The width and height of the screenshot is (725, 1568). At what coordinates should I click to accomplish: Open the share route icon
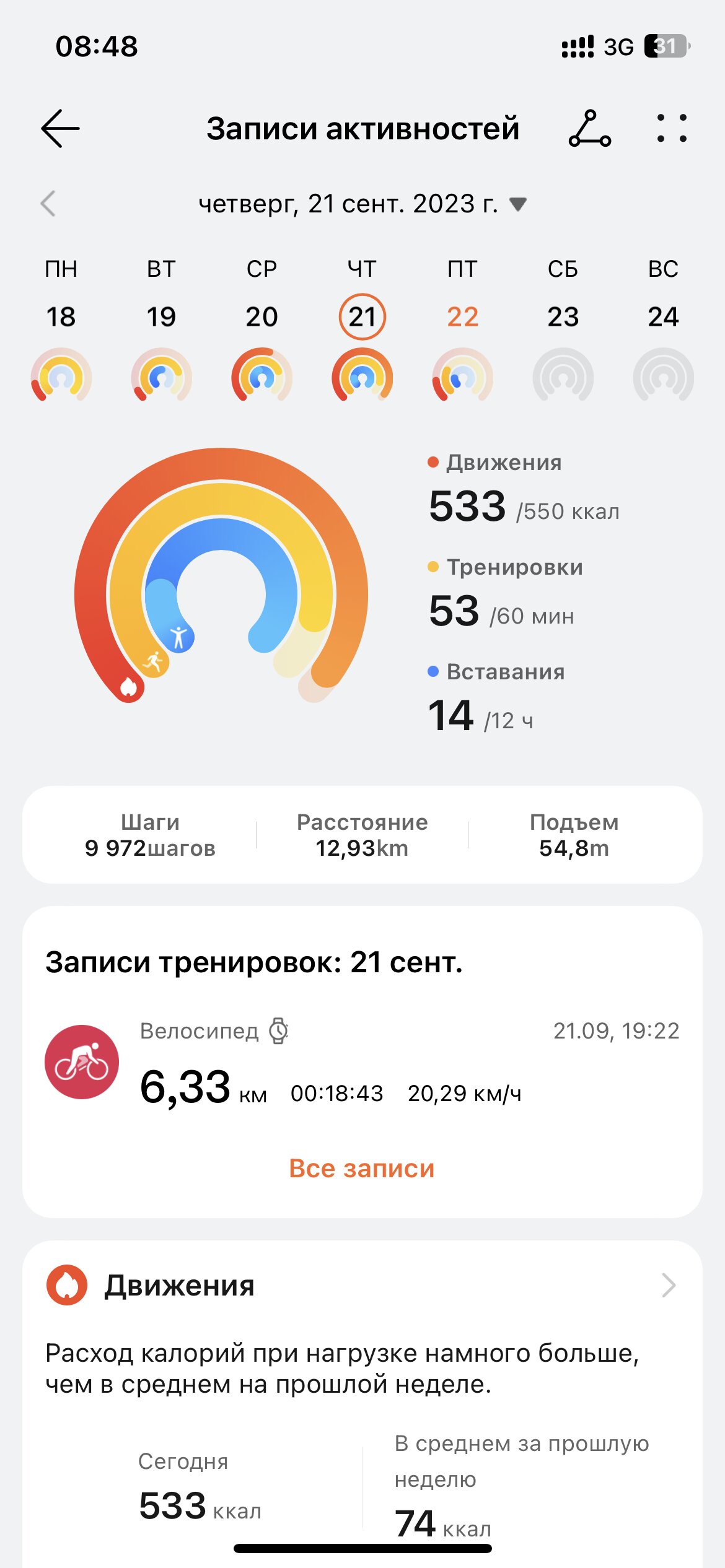[589, 129]
